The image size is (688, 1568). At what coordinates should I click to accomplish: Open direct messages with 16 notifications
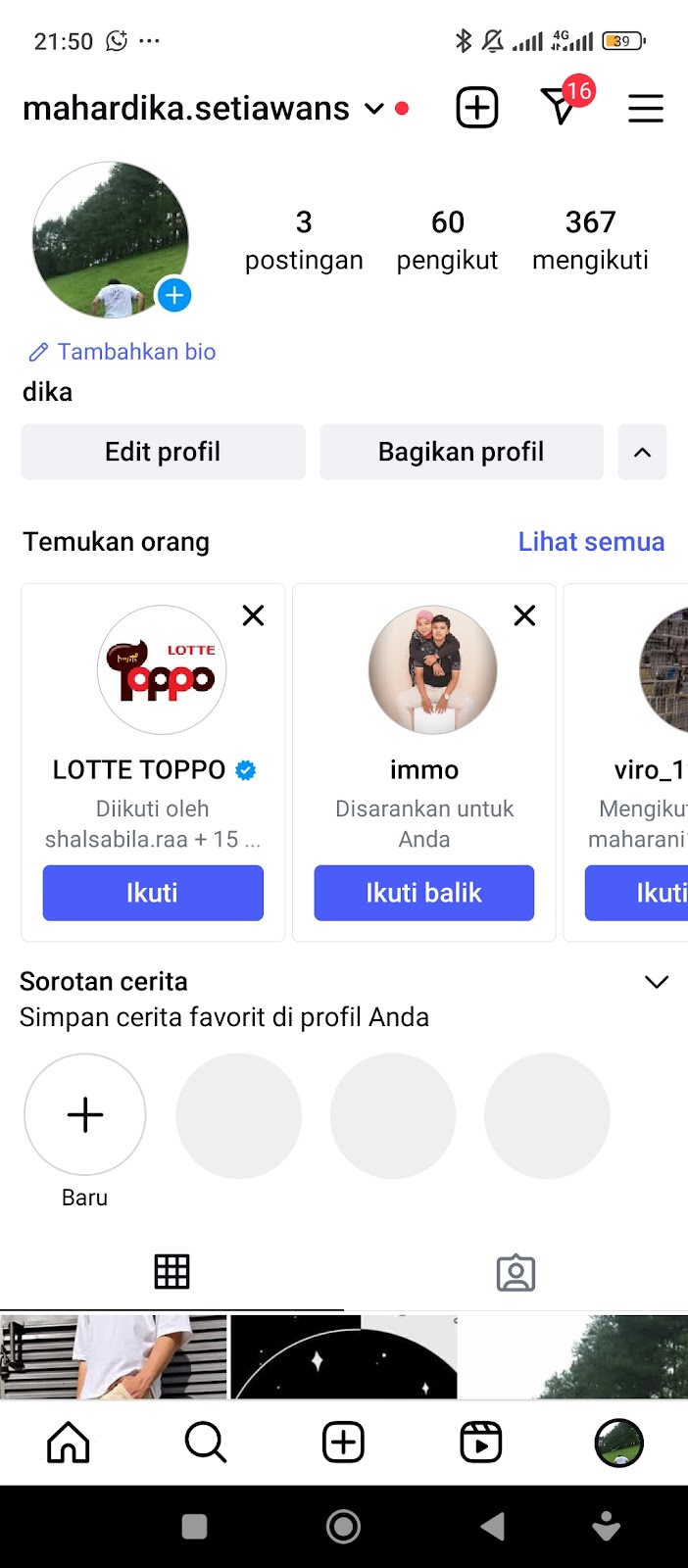click(560, 107)
